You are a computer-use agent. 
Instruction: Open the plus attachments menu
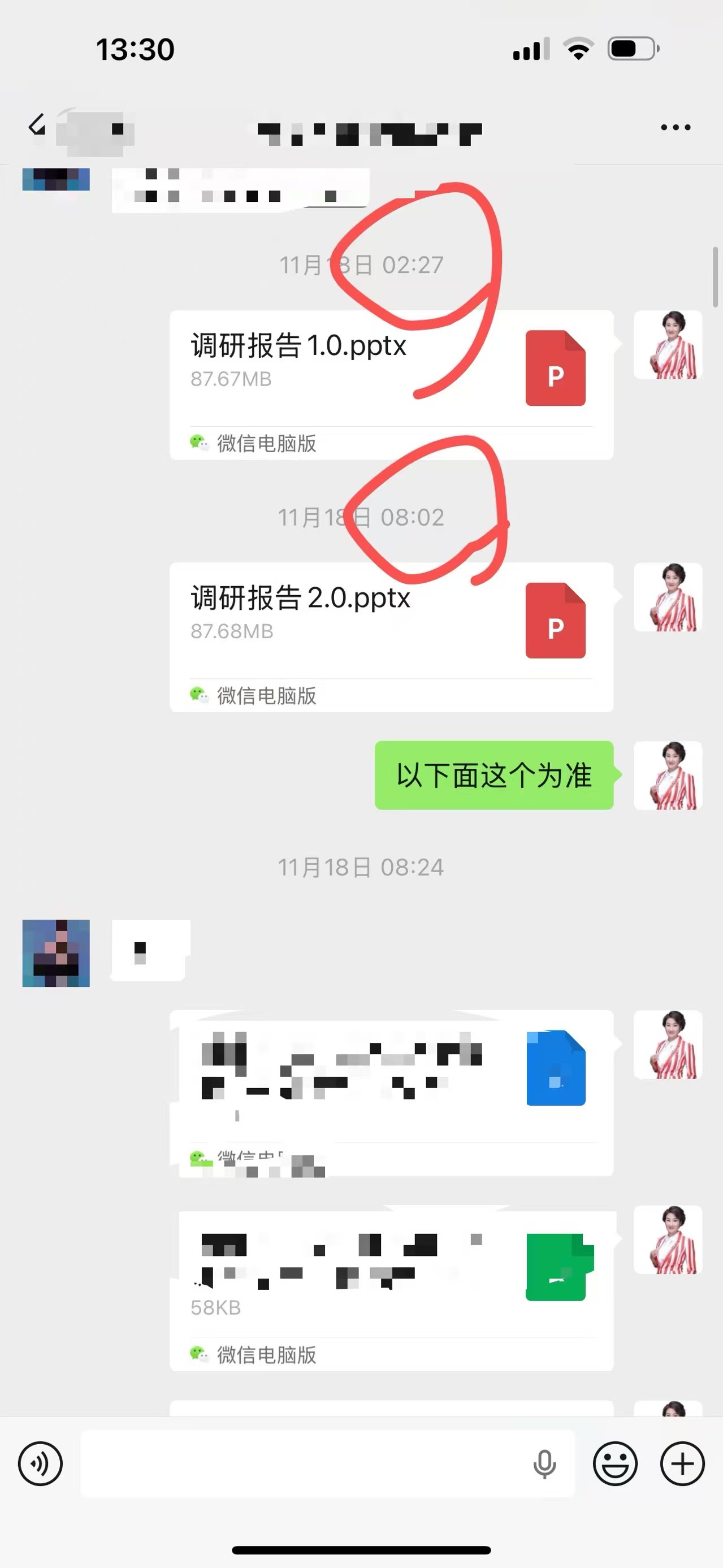click(682, 1464)
